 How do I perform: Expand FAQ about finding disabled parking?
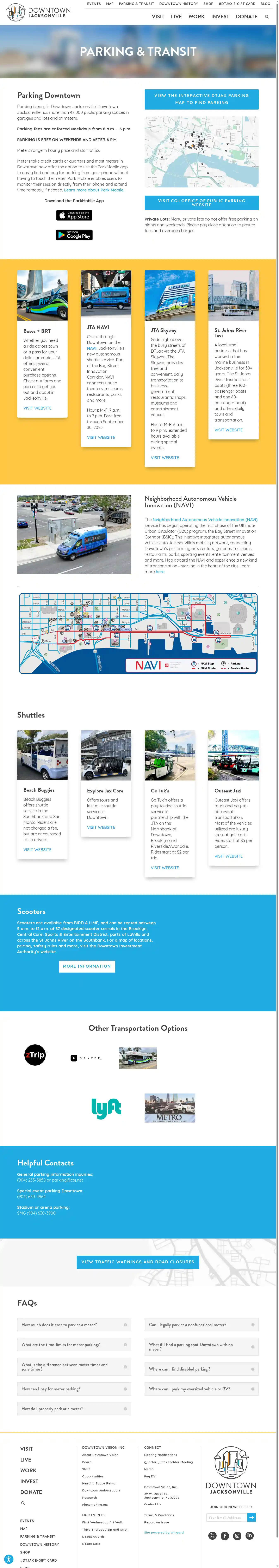point(201,1369)
